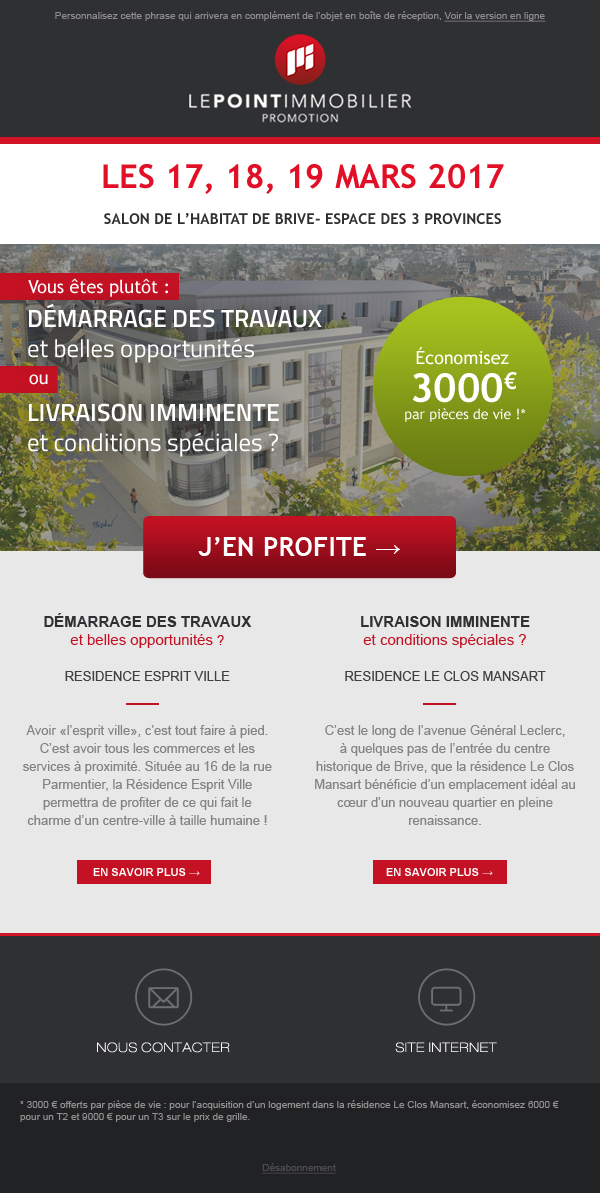Tap the Désabonnement unsubscribe link
600x1193 pixels.
(299, 1168)
